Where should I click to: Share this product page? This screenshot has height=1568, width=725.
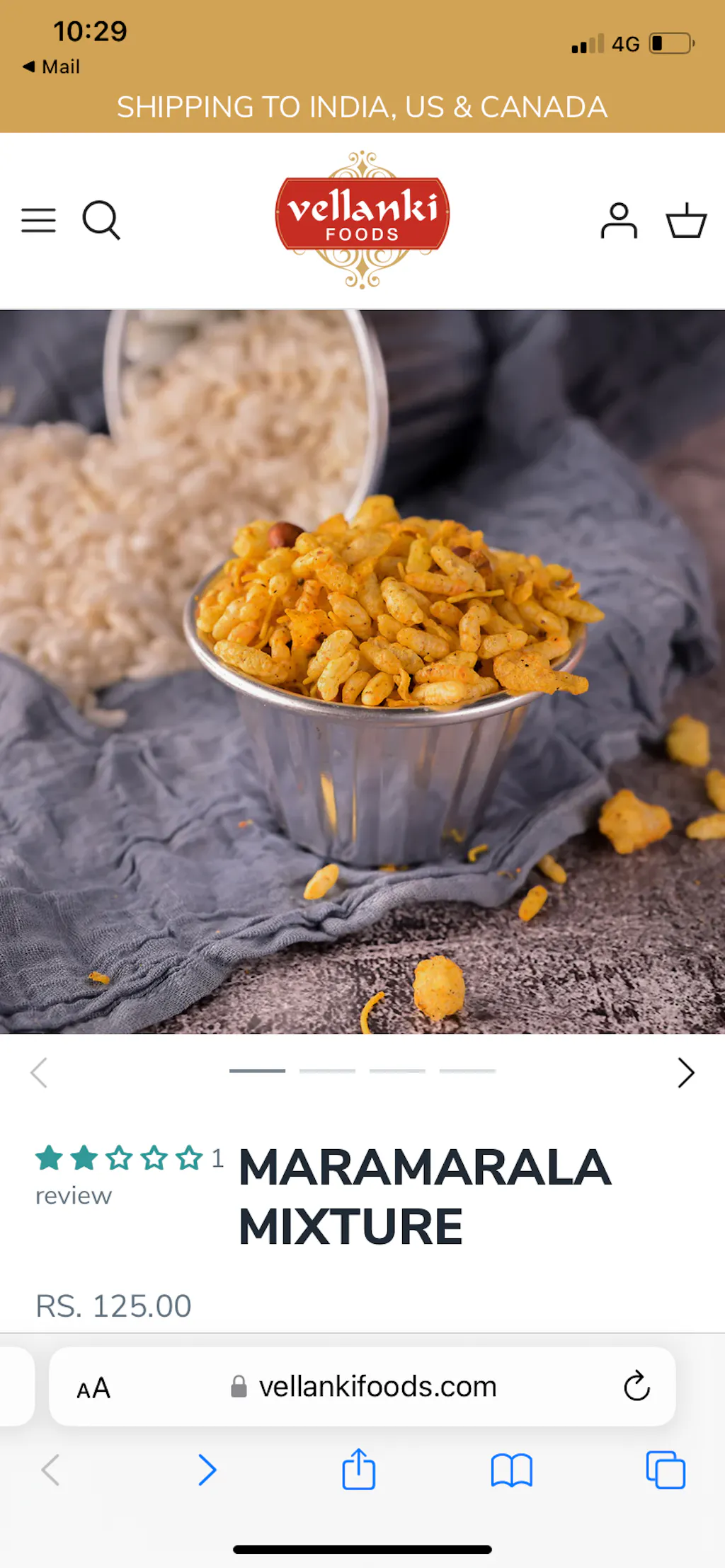coord(359,1469)
